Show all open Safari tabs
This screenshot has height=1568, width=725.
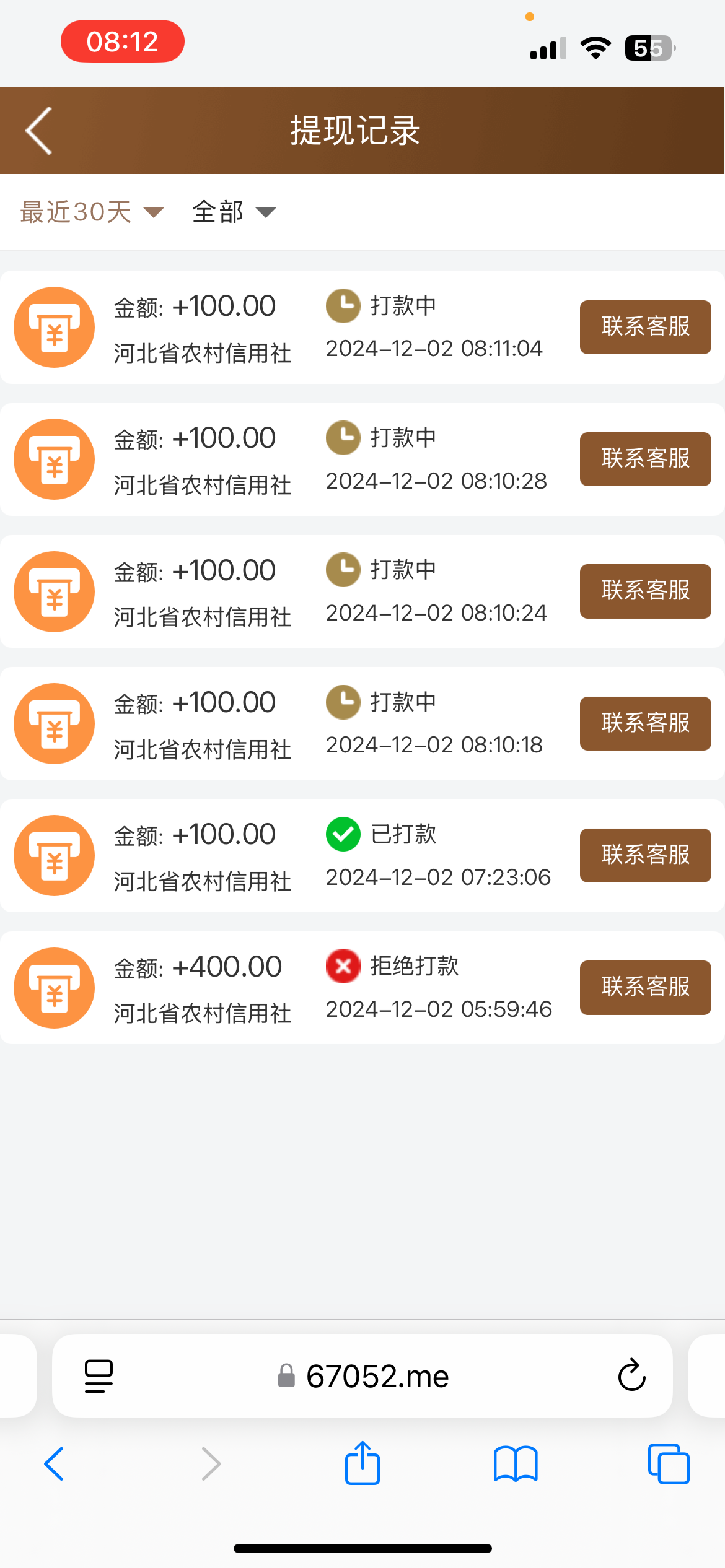tap(669, 1464)
